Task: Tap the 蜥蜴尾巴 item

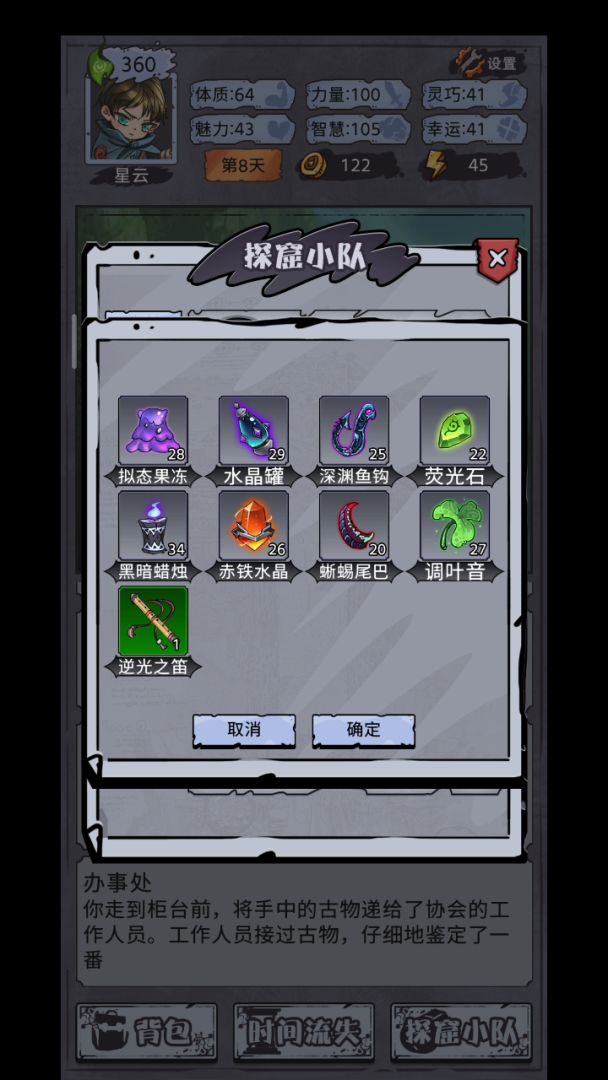Action: 354,526
